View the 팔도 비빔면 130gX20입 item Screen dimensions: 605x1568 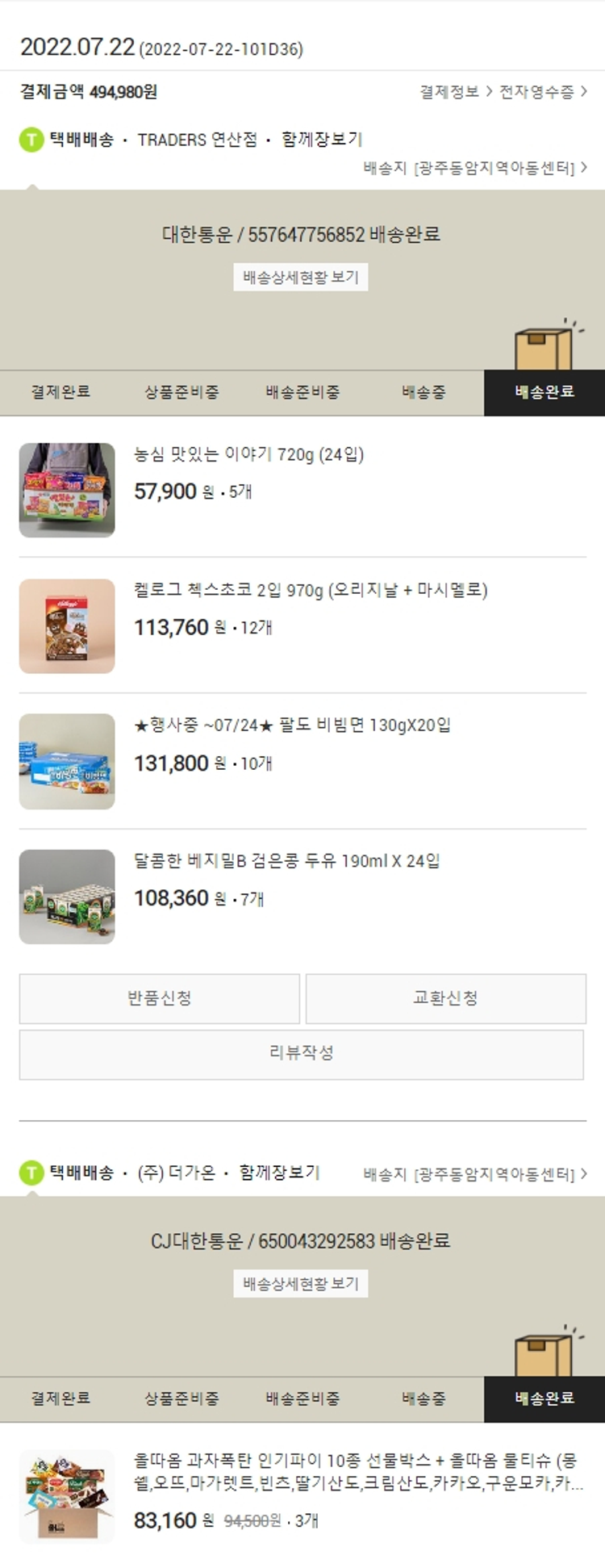(x=292, y=725)
